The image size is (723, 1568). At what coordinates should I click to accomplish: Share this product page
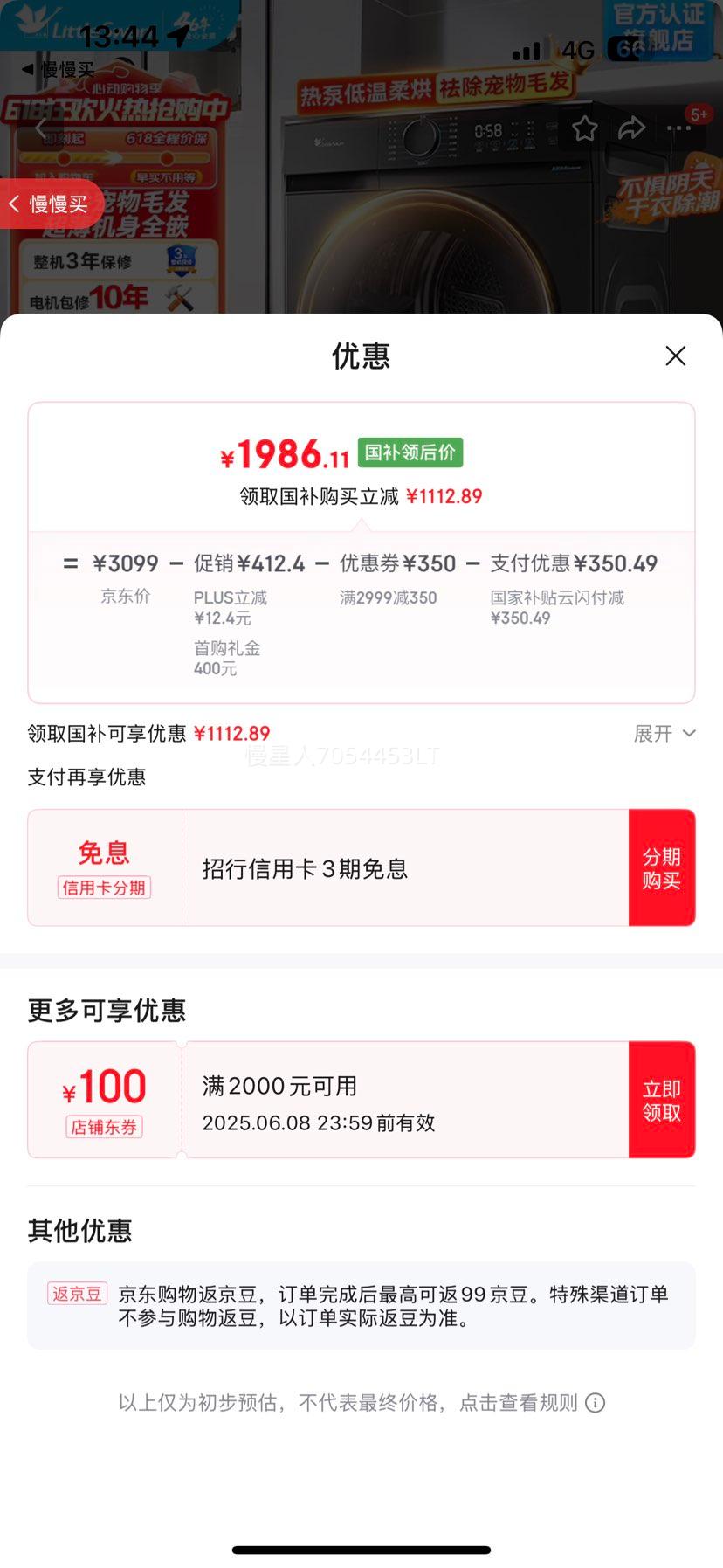point(630,129)
